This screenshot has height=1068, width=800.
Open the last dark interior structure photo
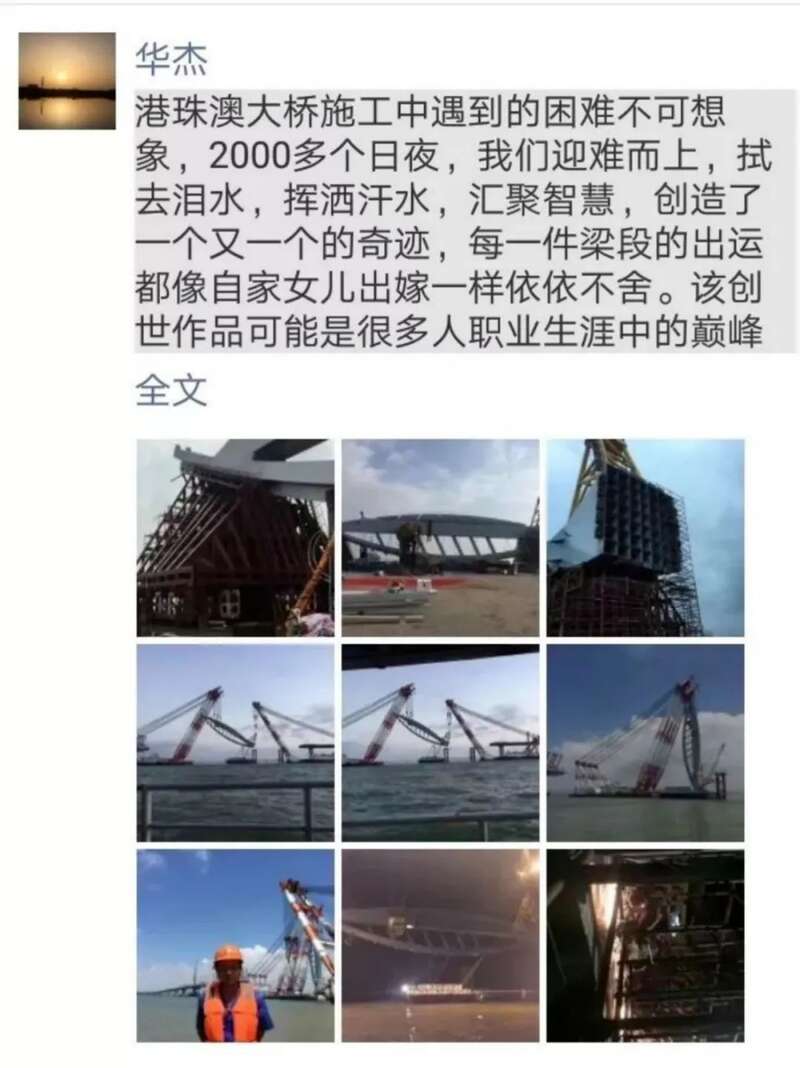pos(645,945)
